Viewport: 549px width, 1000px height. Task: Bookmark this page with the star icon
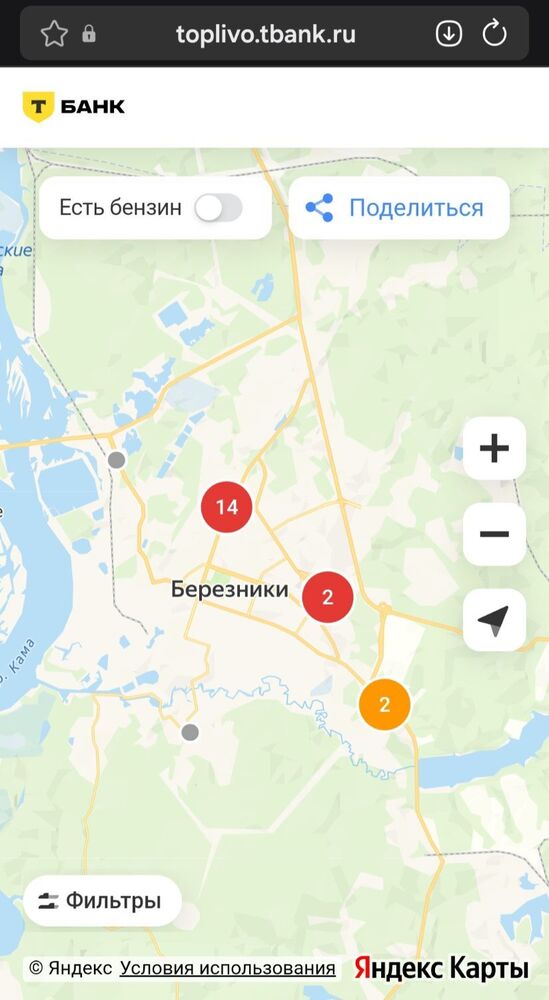coord(54,34)
